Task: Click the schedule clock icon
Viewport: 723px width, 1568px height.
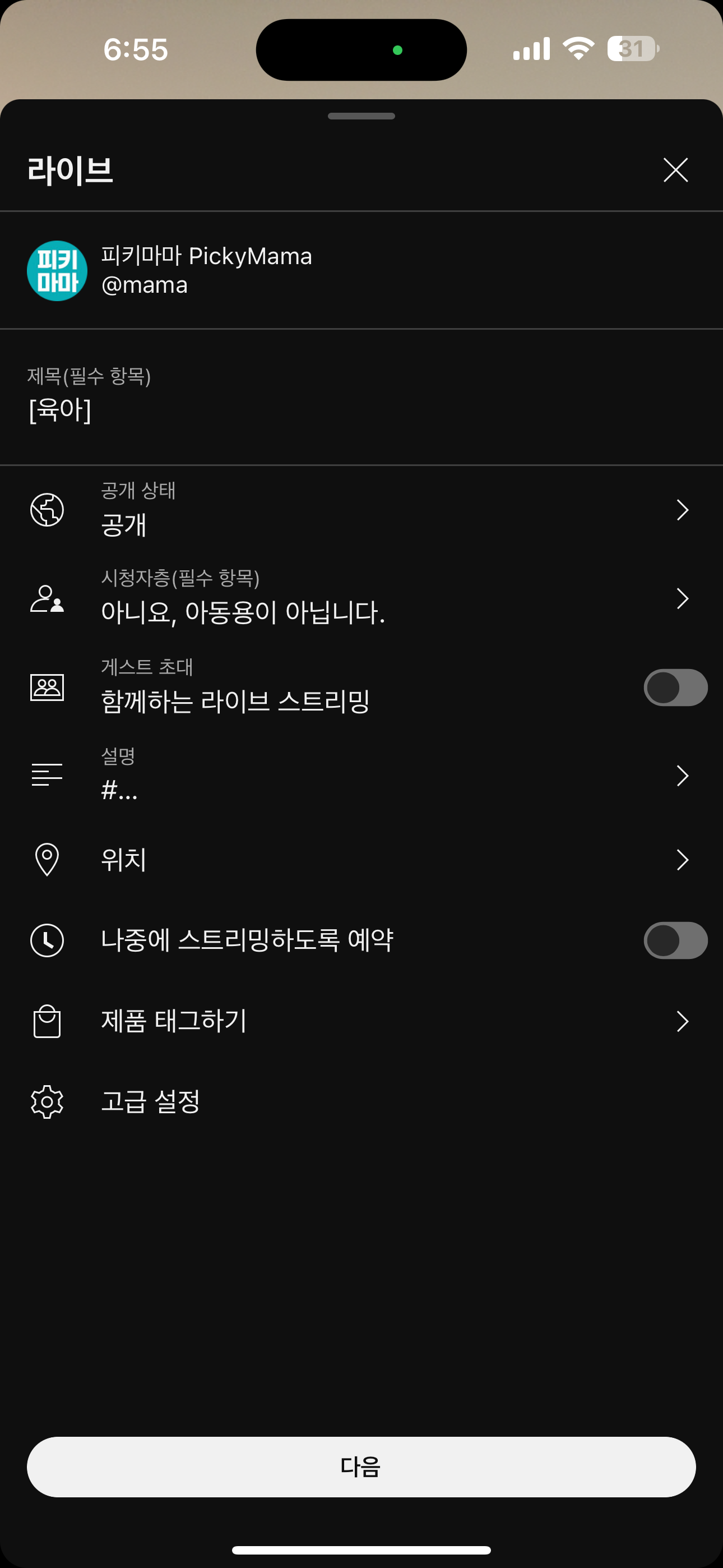Action: 47,939
